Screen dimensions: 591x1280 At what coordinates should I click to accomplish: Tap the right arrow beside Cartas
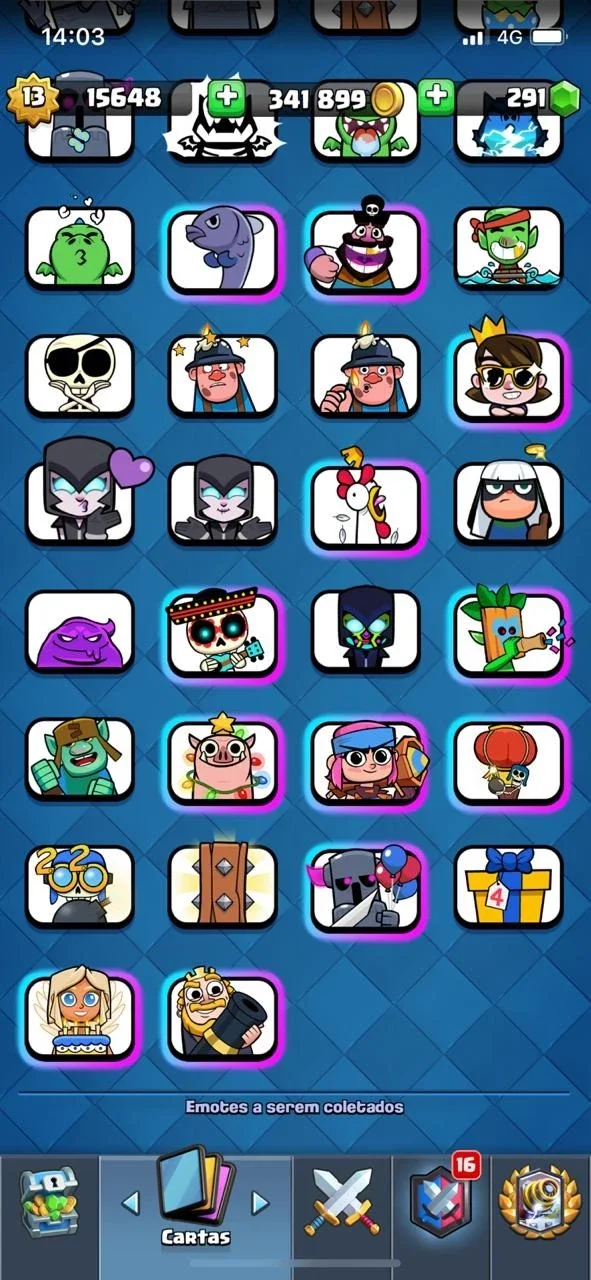pos(260,1202)
